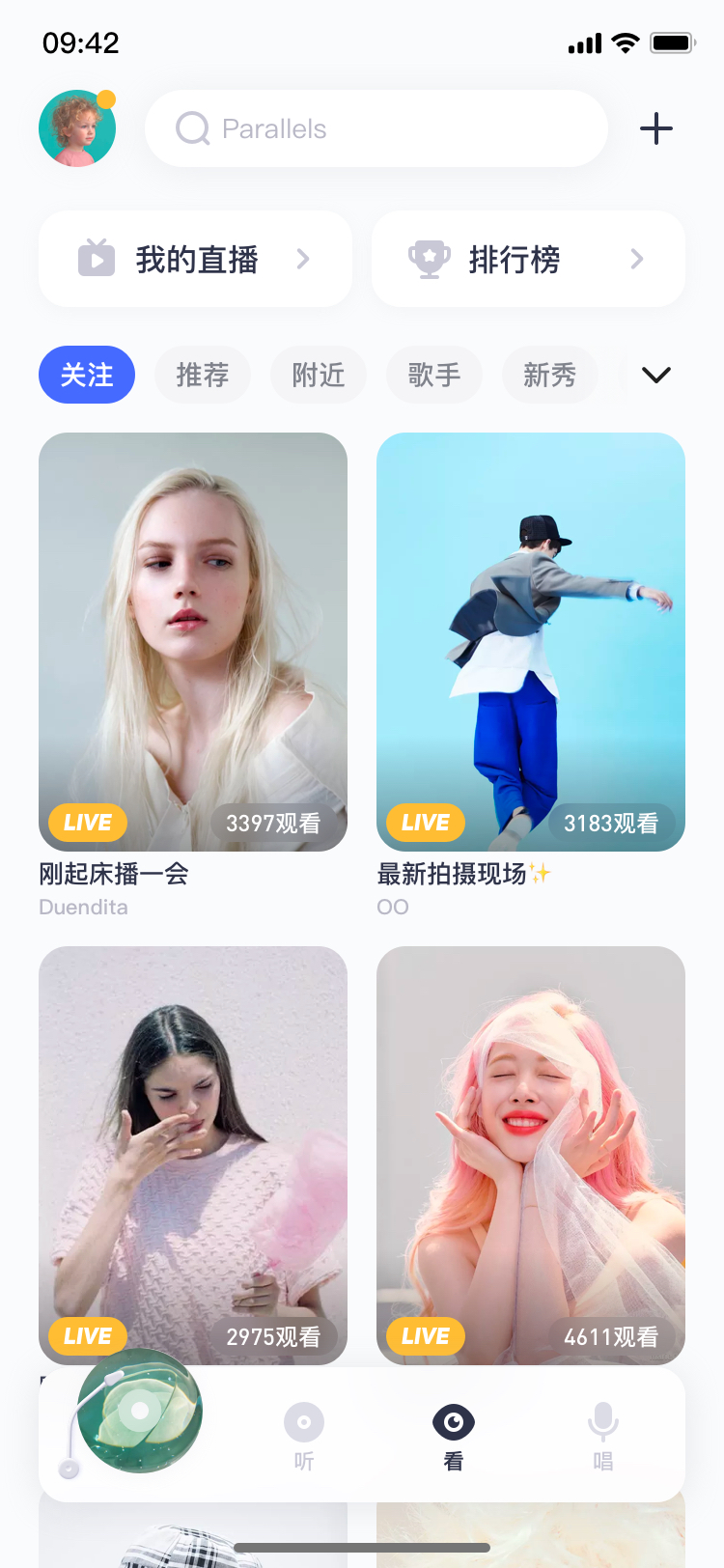Switch to the 附近 chip

pos(319,375)
